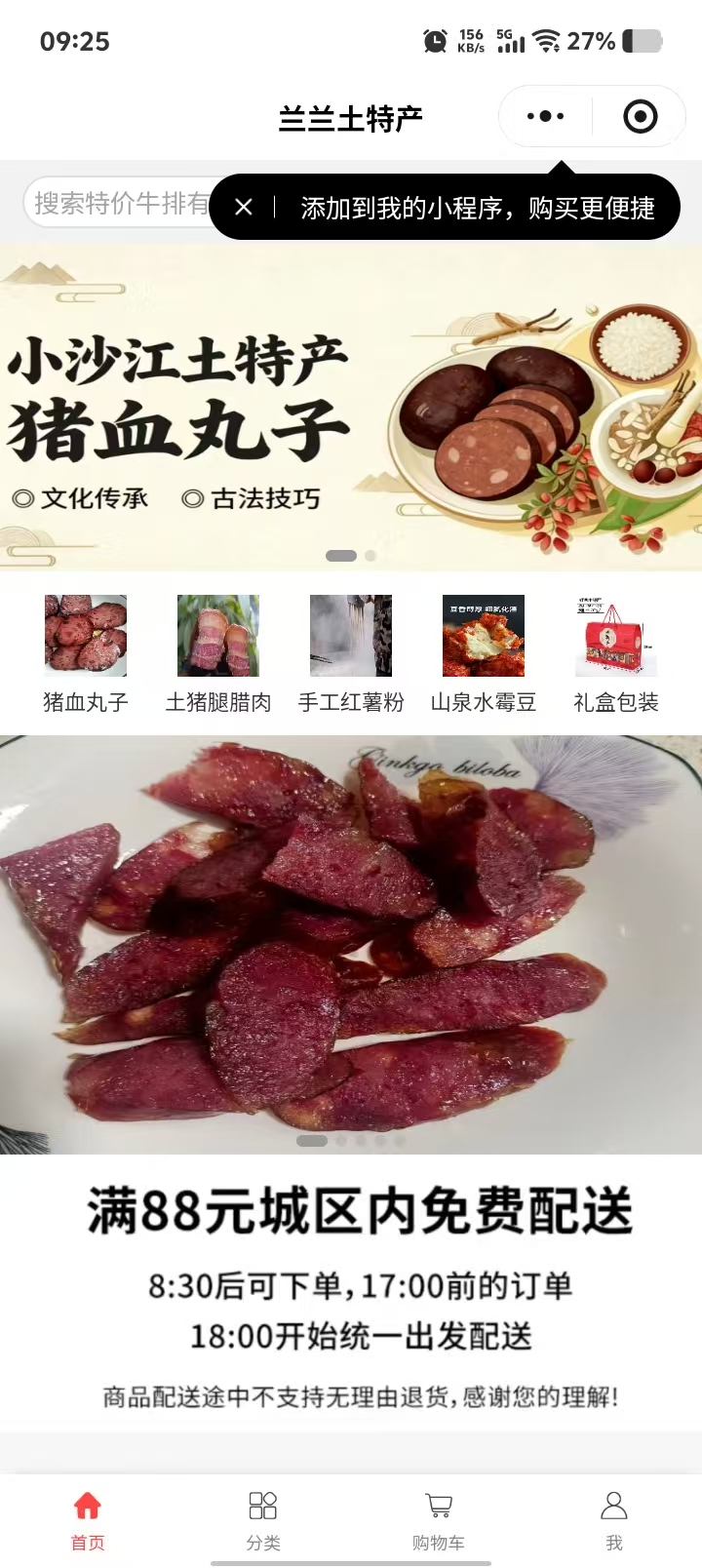The image size is (702, 1568).
Task: Open the mini program more options menu
Action: pos(545,117)
